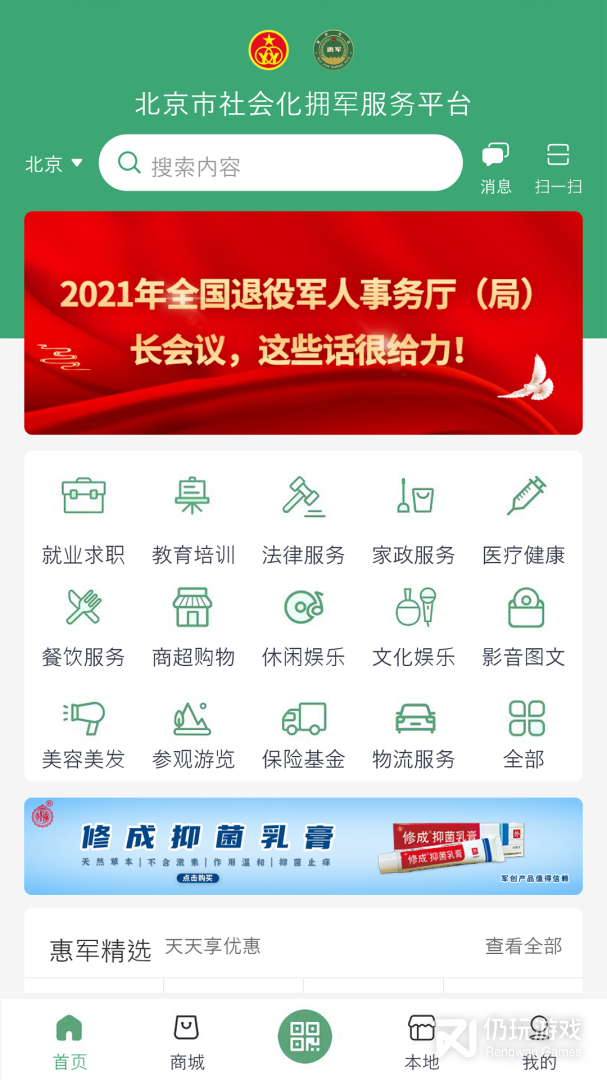Open the 北京 city dropdown

click(54, 164)
